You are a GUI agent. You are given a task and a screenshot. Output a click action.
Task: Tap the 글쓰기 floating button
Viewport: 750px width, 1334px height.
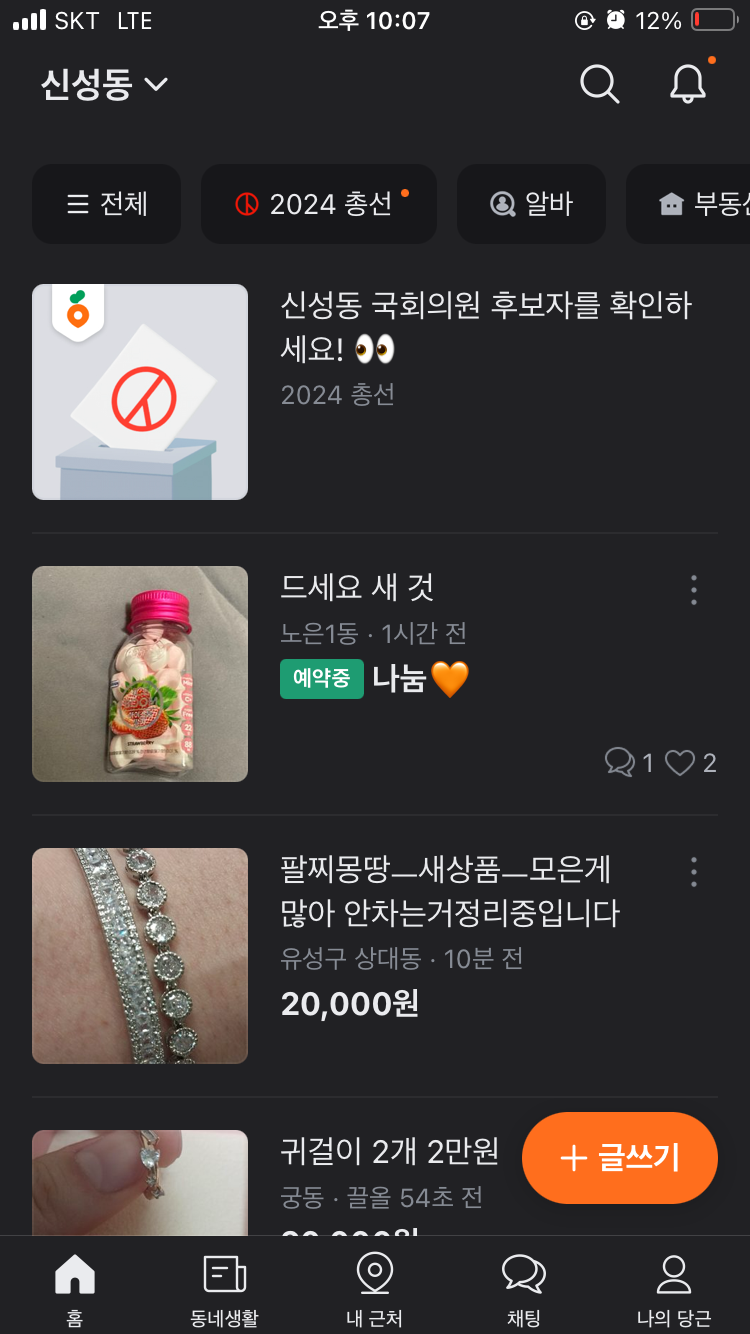619,1158
